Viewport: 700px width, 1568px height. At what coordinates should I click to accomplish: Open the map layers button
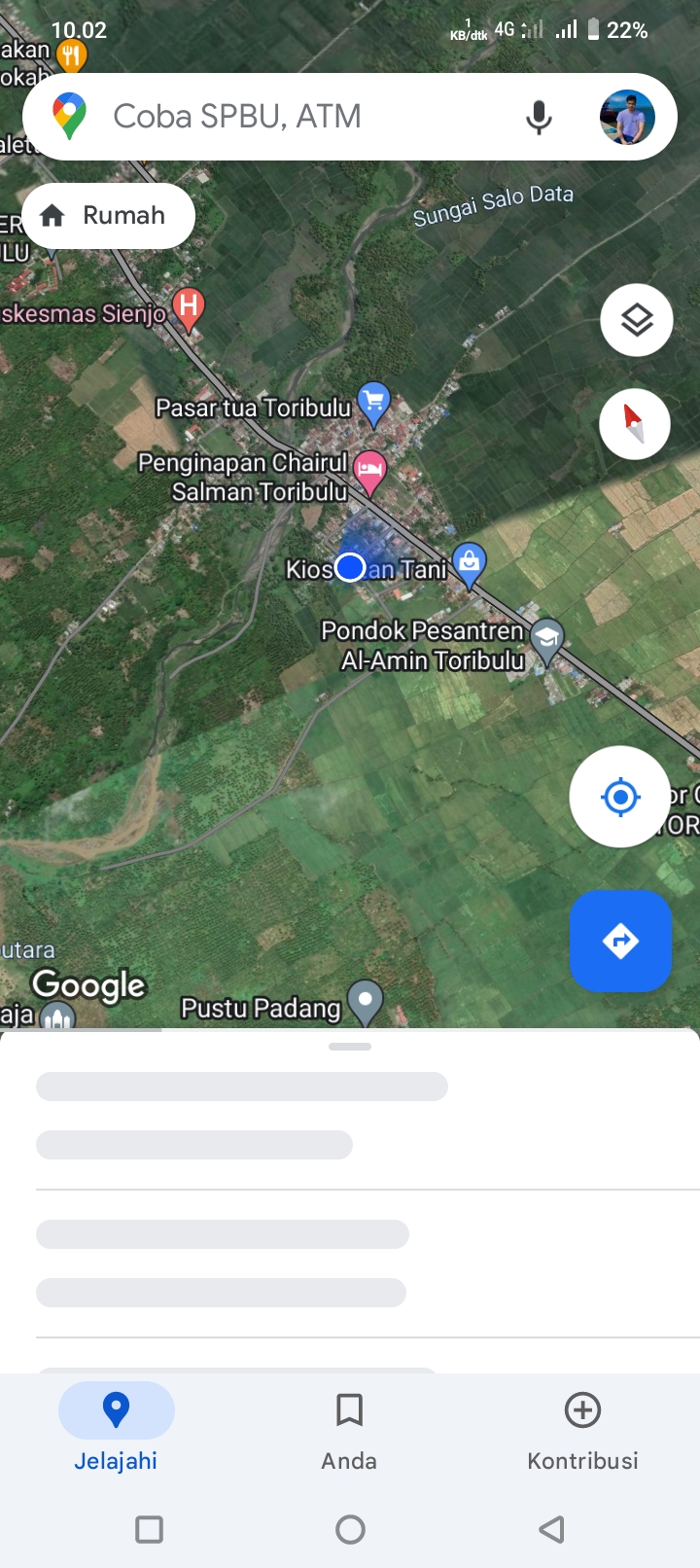click(x=637, y=320)
